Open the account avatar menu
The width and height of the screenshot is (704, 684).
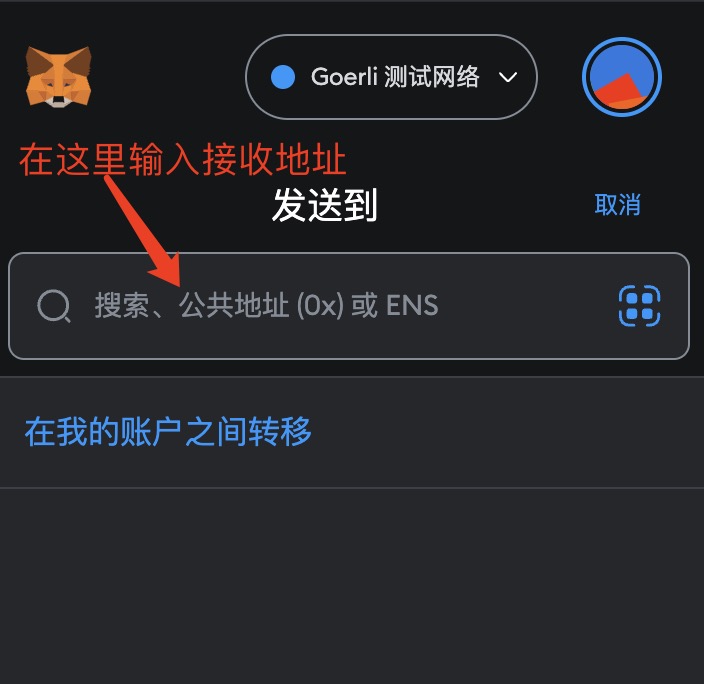622,78
